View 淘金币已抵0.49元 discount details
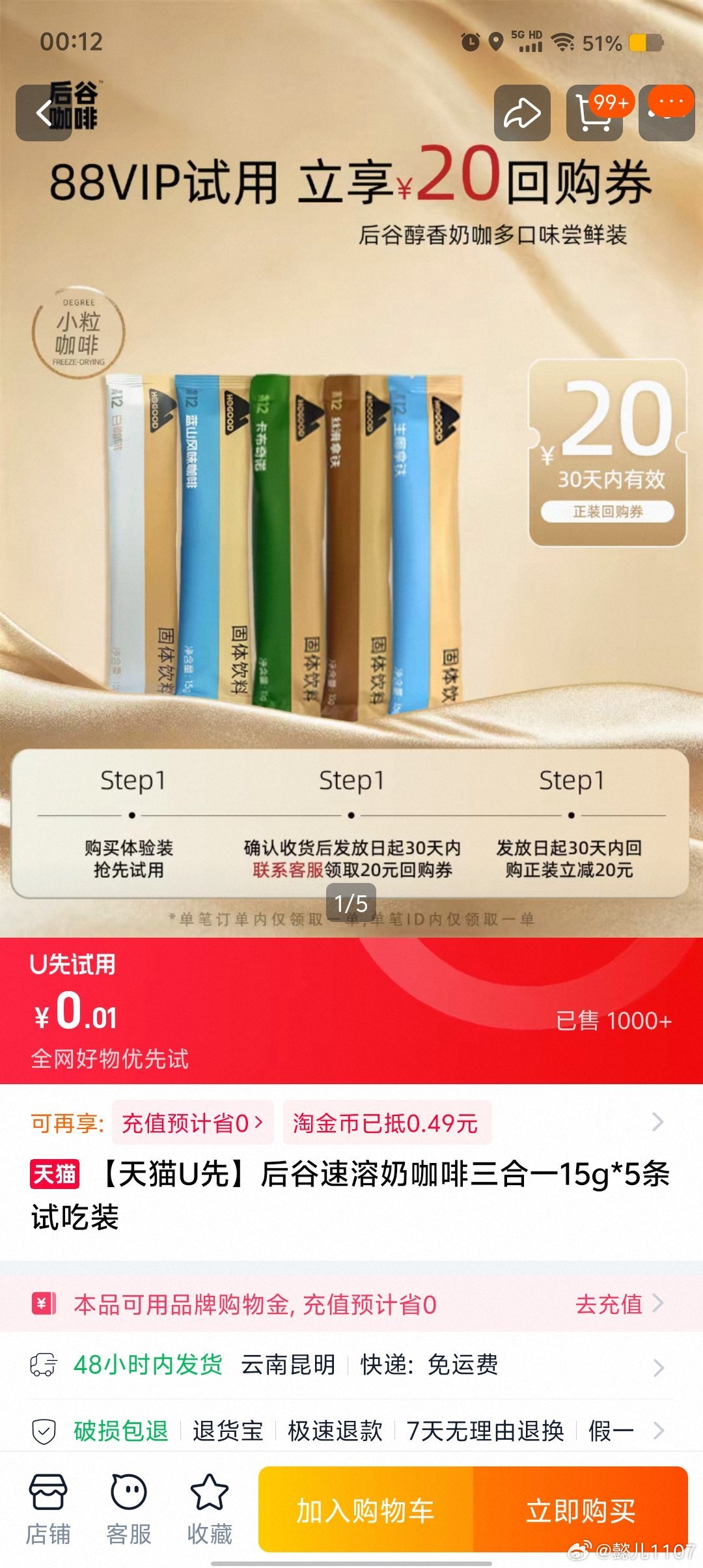The width and height of the screenshot is (703, 1568). coord(387,1123)
